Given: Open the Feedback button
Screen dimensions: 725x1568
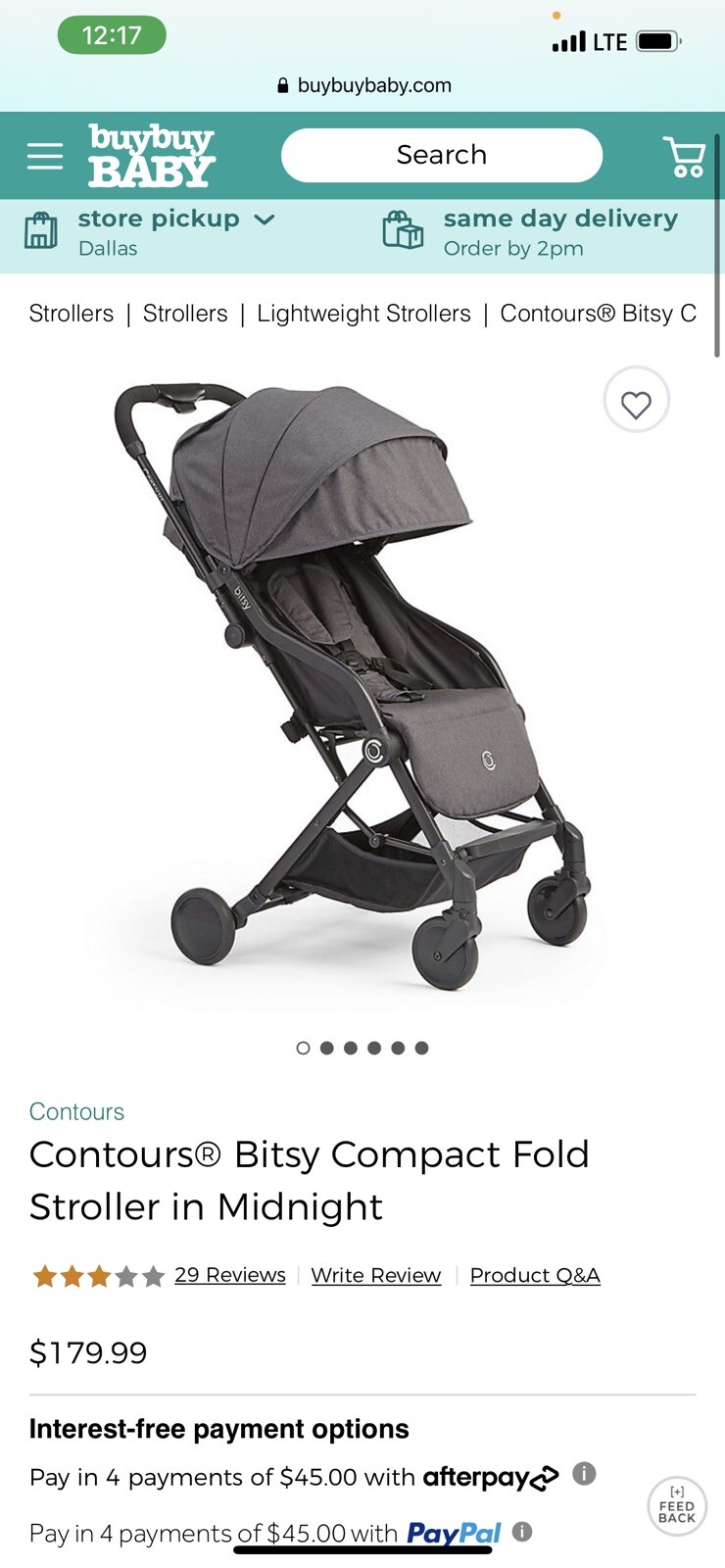Looking at the screenshot, I should coord(677,1506).
